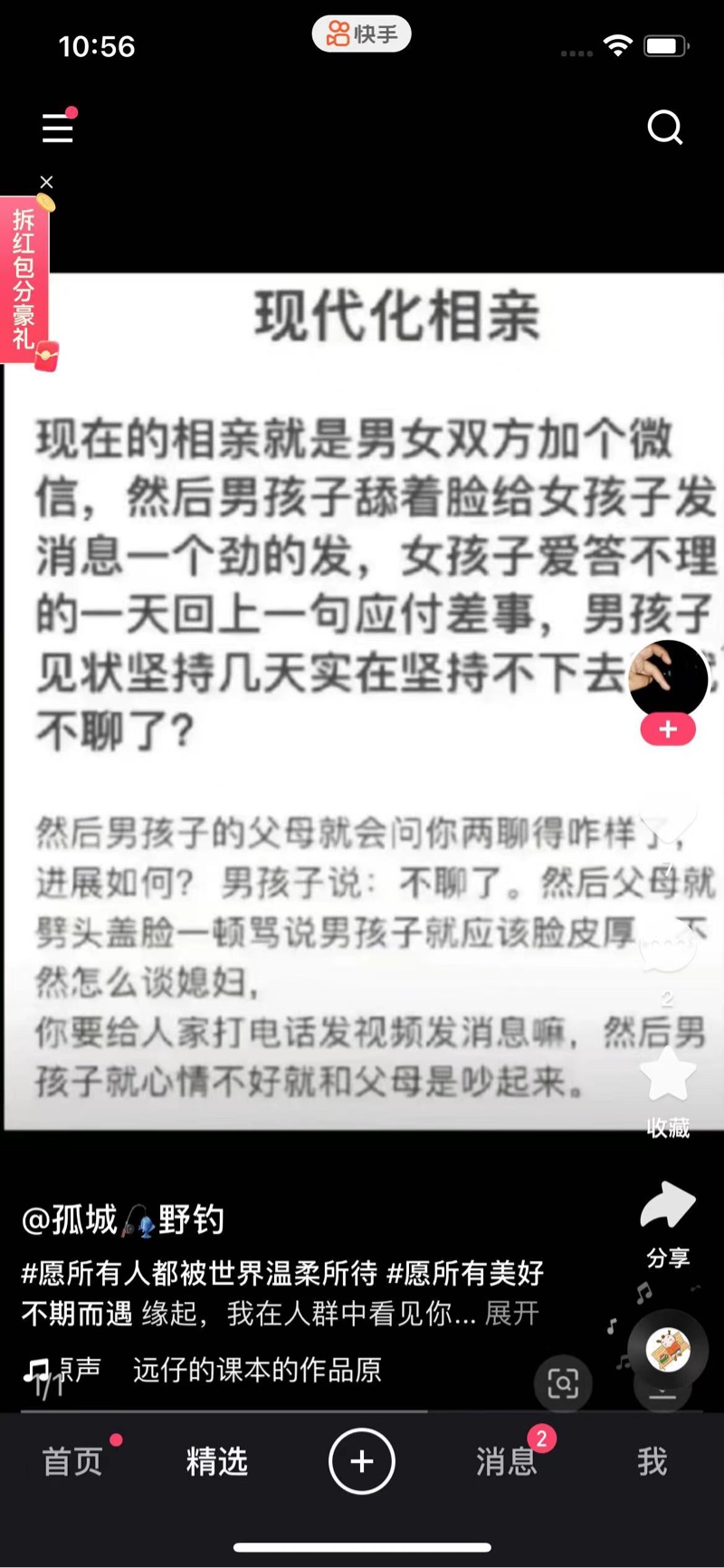724x1568 pixels.
Task: Expand the caption with 展开
Action: coord(512,1313)
